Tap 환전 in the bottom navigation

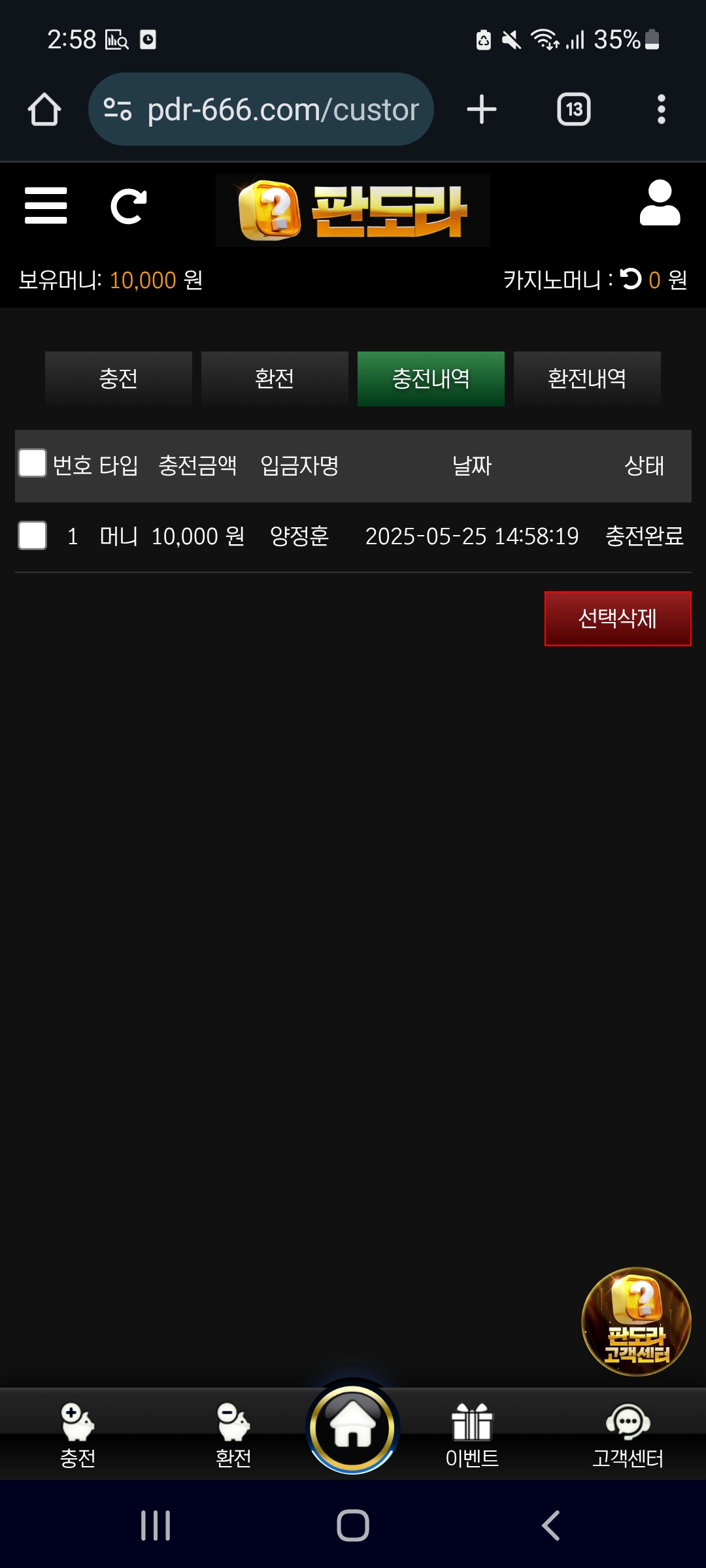(233, 1435)
